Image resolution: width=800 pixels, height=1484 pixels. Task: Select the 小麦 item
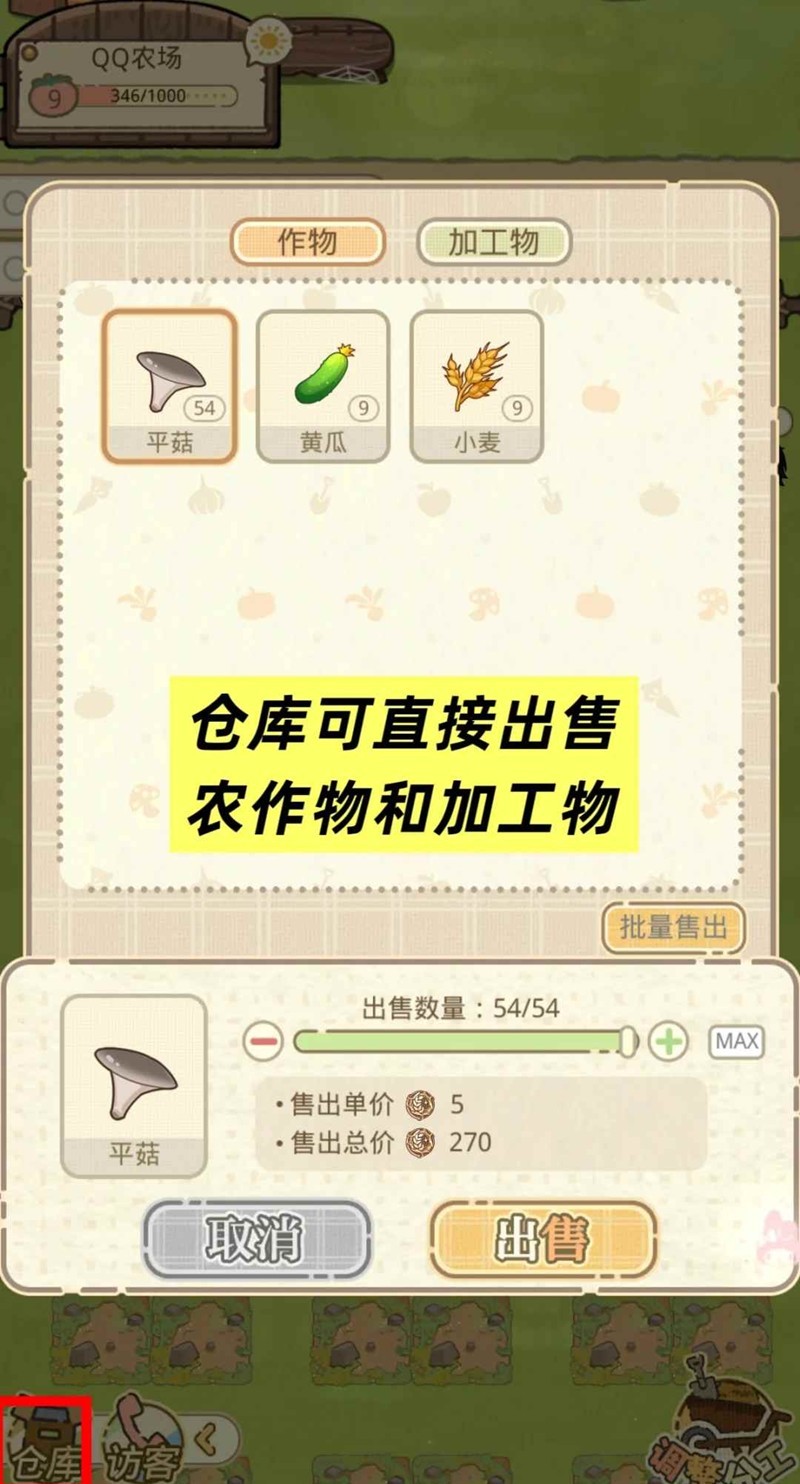[x=476, y=386]
